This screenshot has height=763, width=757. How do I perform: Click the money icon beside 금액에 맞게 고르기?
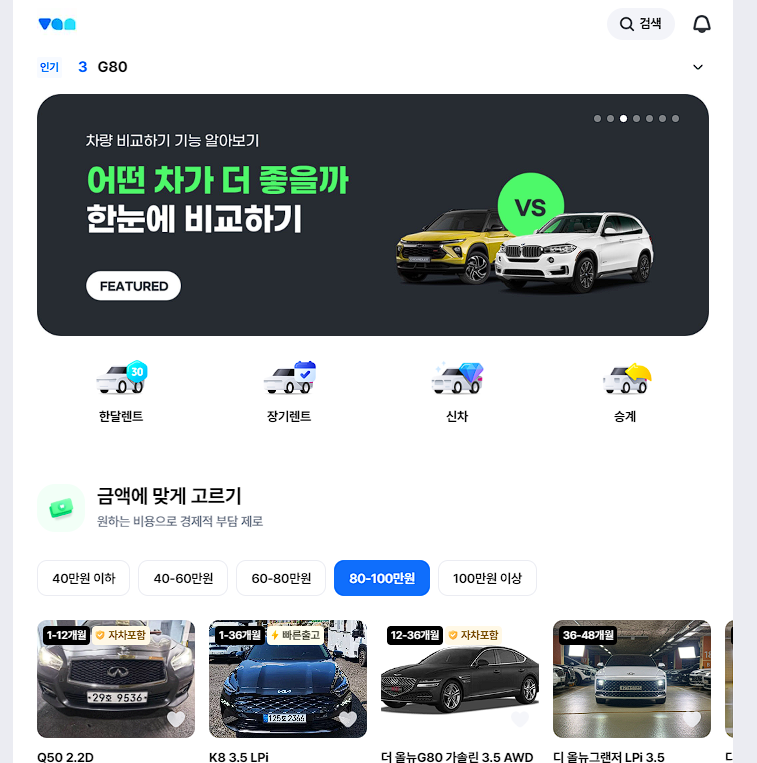[x=61, y=507]
